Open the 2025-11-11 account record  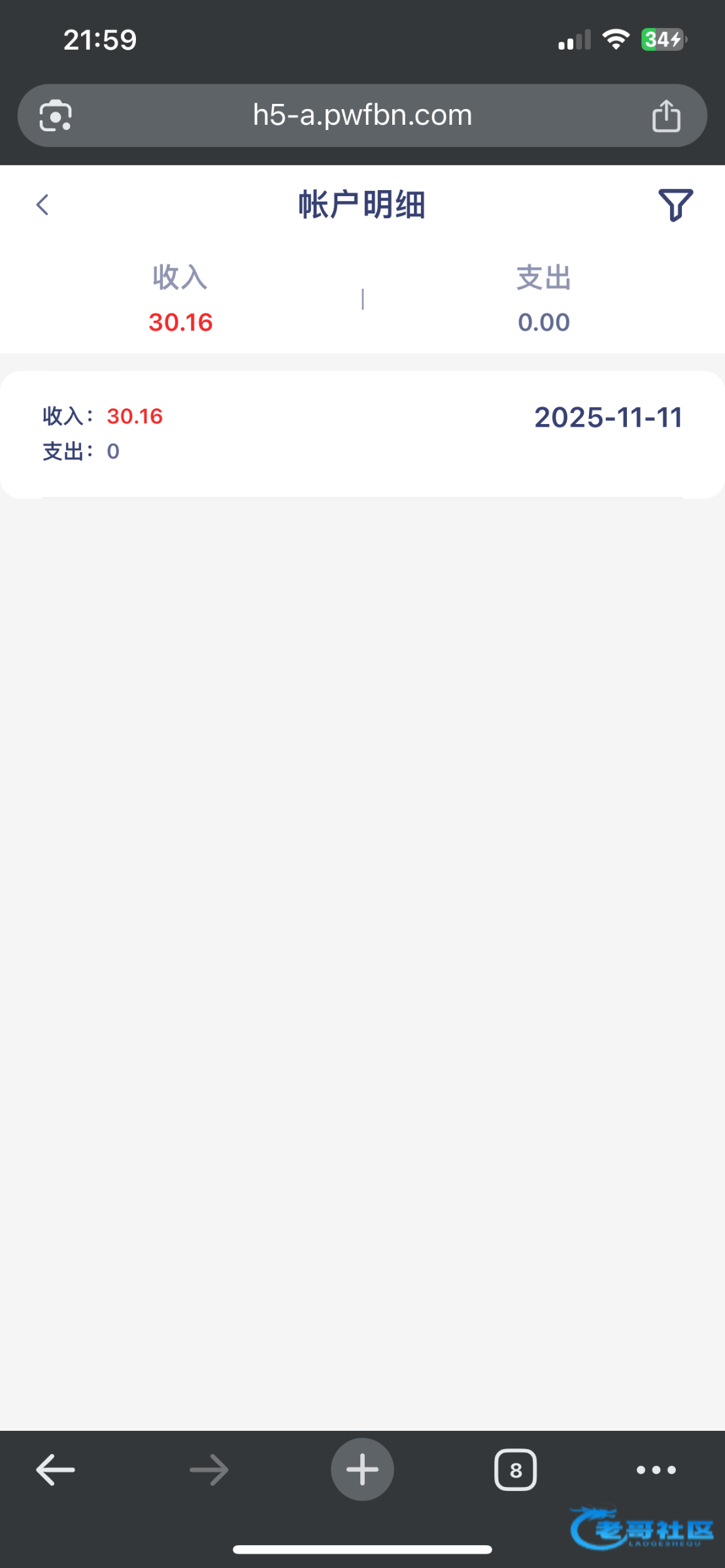[362, 434]
